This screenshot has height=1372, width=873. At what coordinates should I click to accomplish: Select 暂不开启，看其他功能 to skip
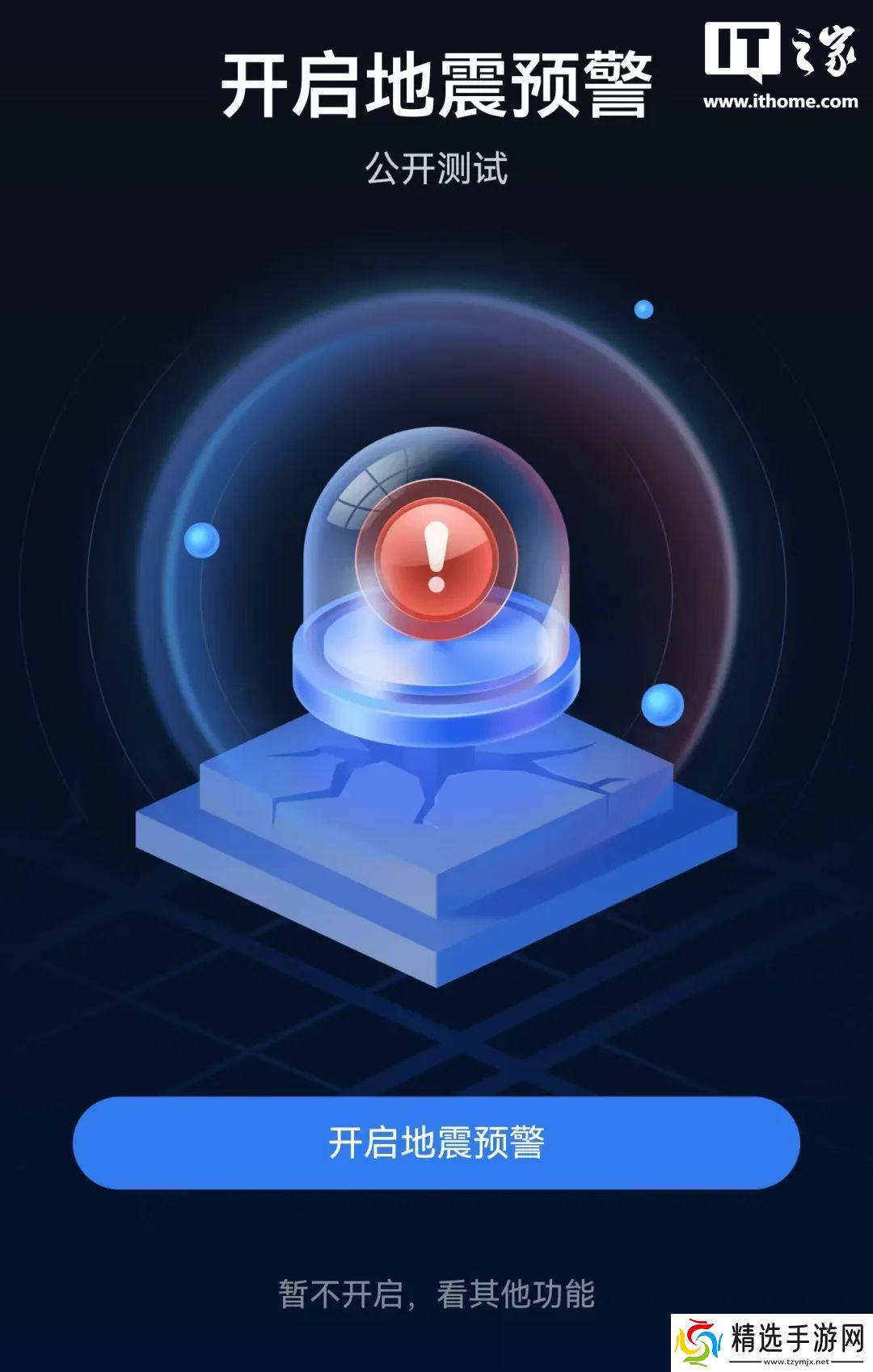pos(436,1294)
